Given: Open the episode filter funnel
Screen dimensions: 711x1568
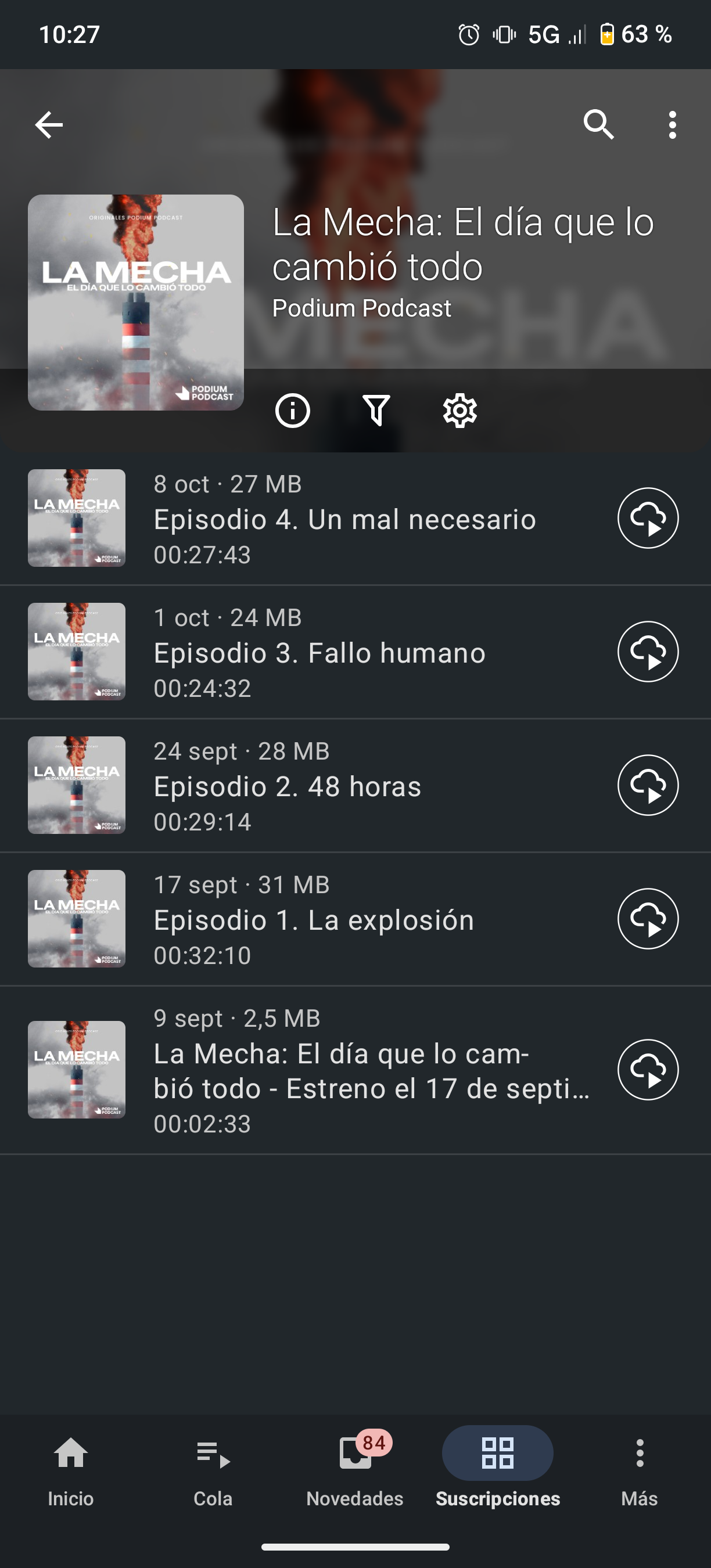Looking at the screenshot, I should point(376,410).
